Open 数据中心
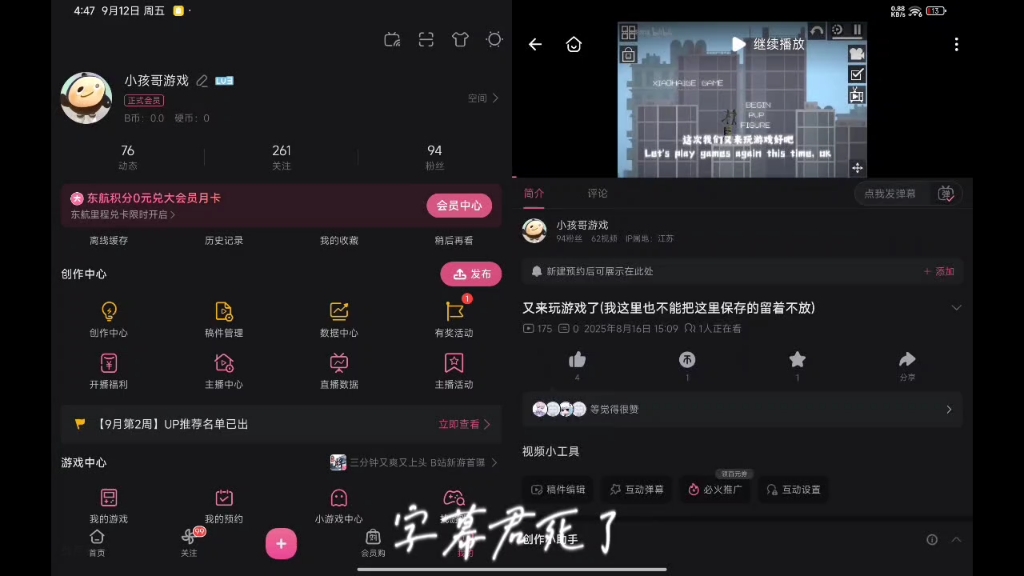Screen dimensions: 1024x576 coord(339,319)
